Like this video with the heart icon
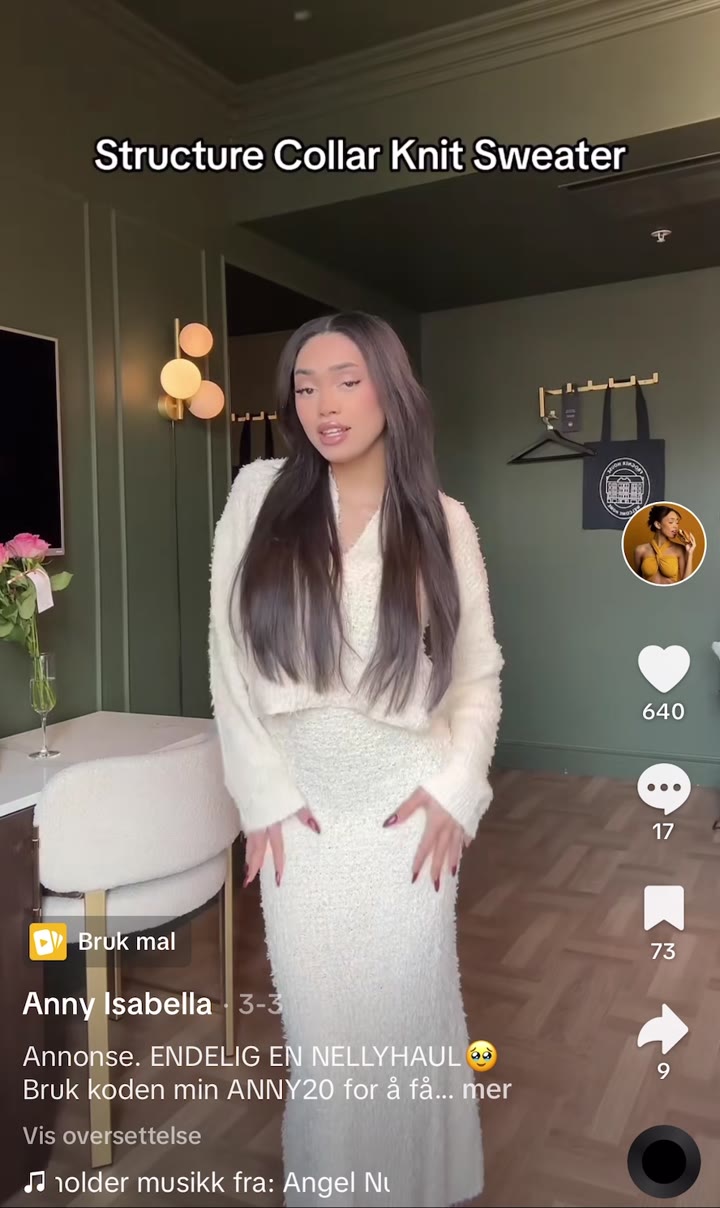Screen dimensions: 720x1208 coord(664,669)
